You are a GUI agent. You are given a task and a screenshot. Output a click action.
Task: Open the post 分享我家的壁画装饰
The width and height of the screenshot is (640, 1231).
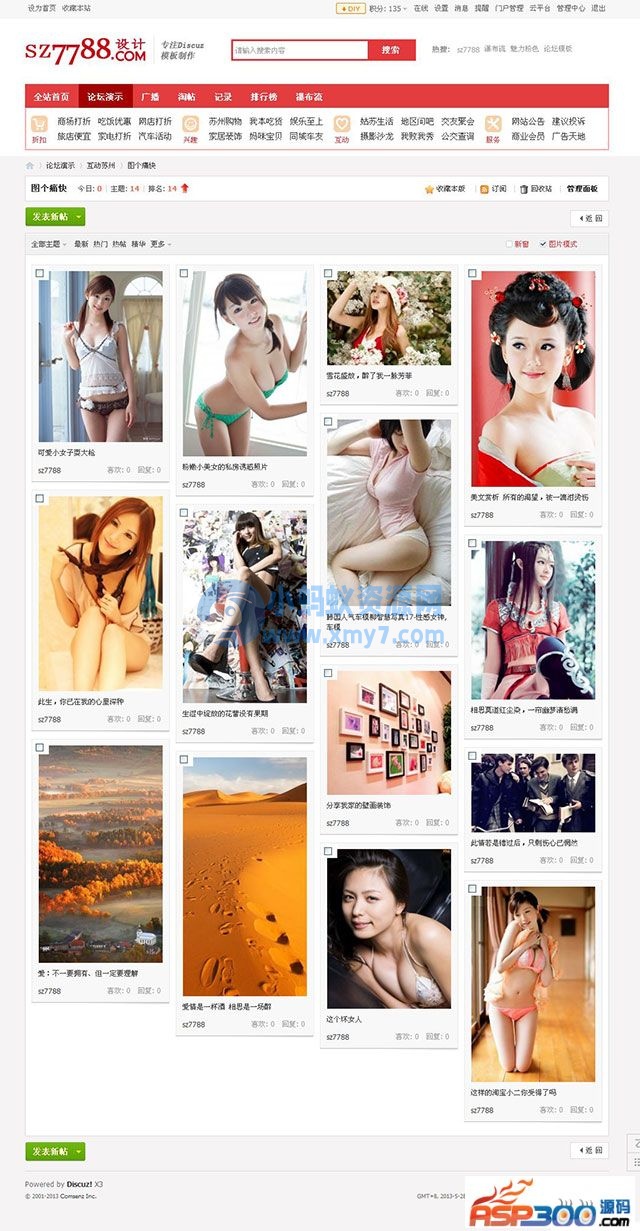tap(358, 805)
